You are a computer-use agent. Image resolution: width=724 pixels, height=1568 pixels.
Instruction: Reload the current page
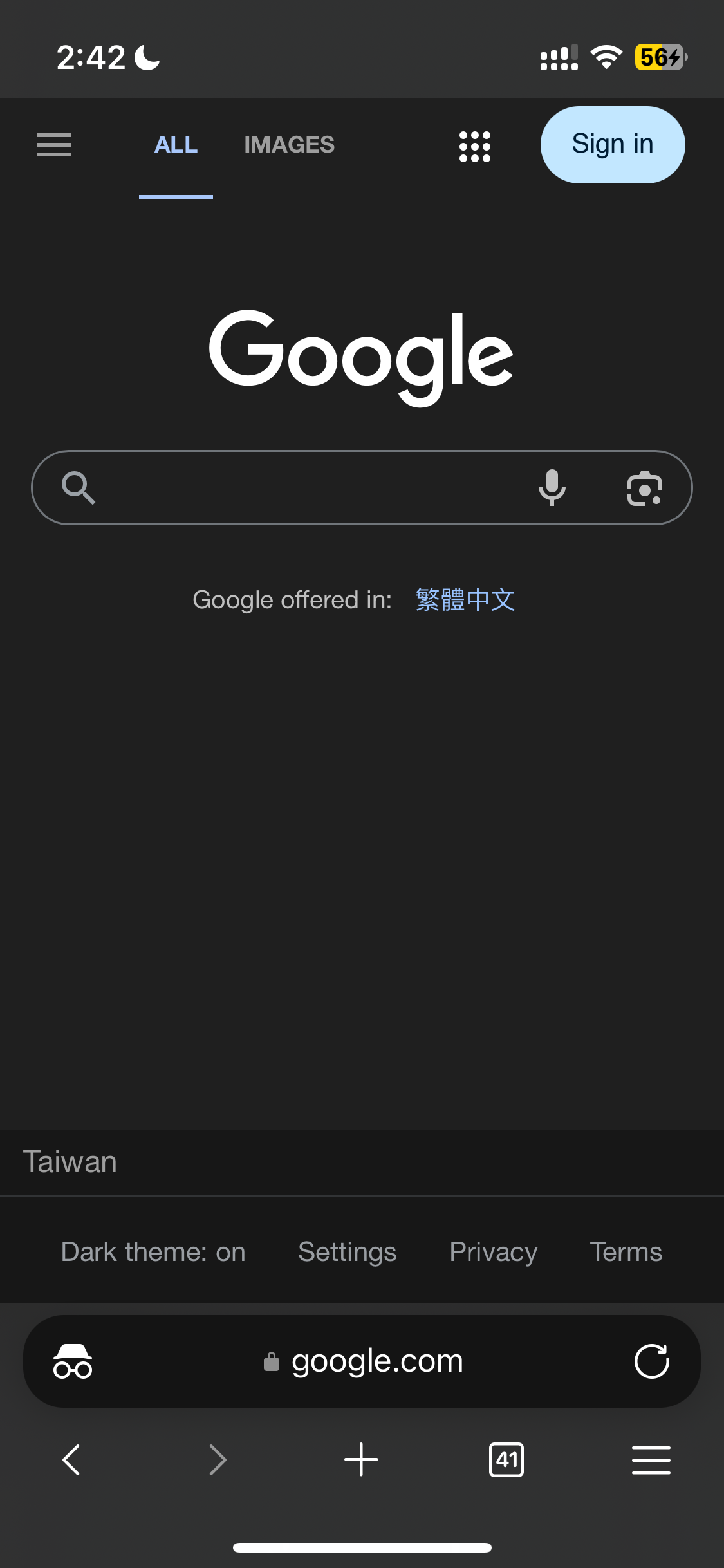point(651,1361)
